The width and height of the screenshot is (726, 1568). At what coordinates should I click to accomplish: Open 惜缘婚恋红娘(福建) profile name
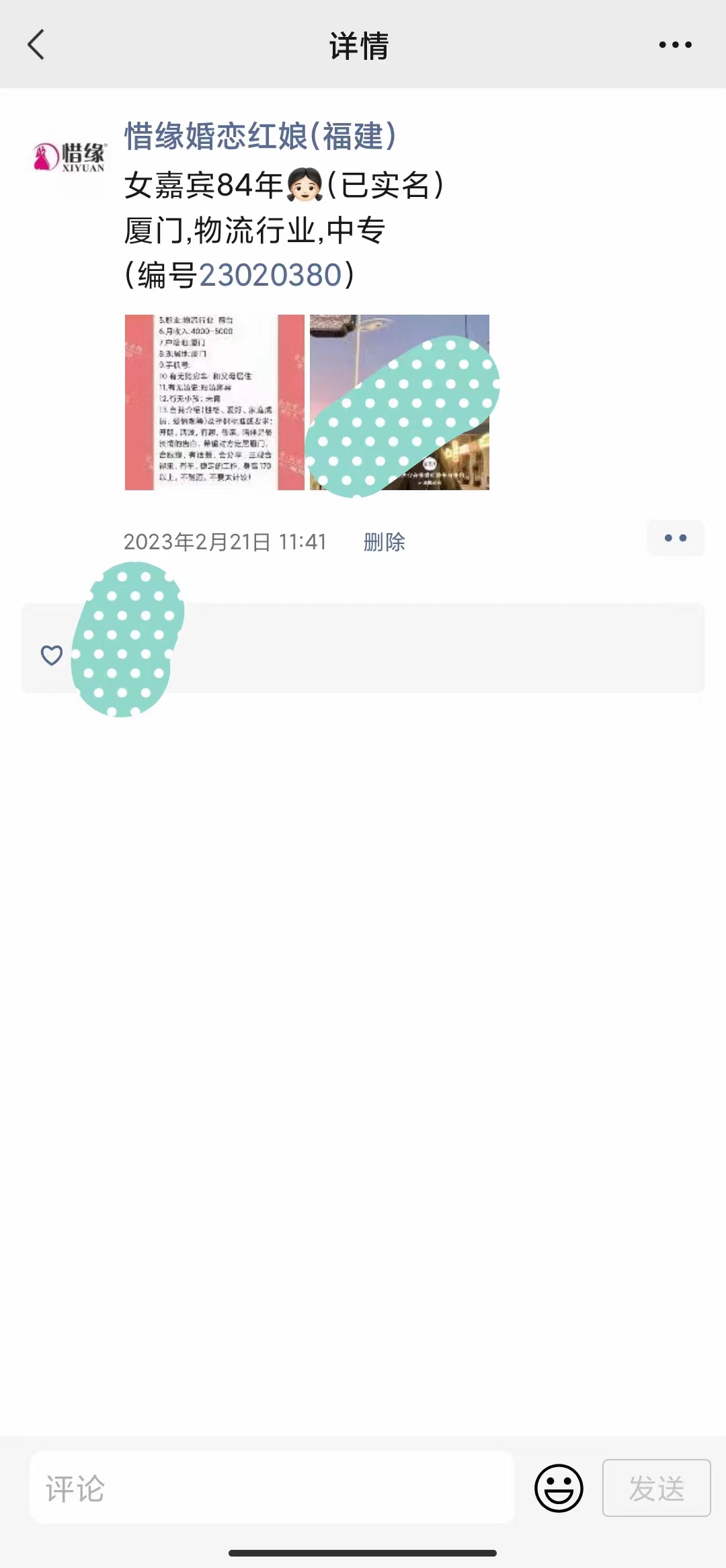click(x=260, y=136)
